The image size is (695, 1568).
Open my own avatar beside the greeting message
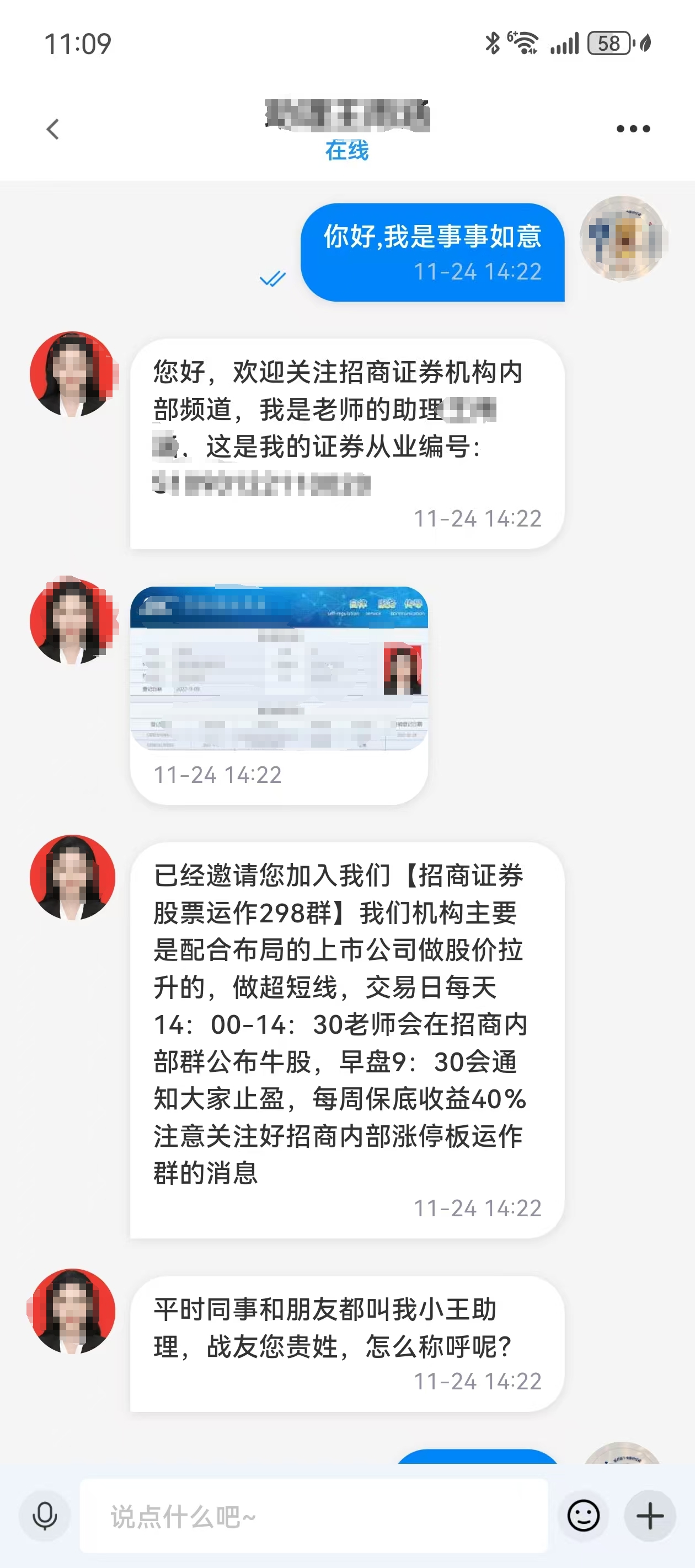[622, 239]
